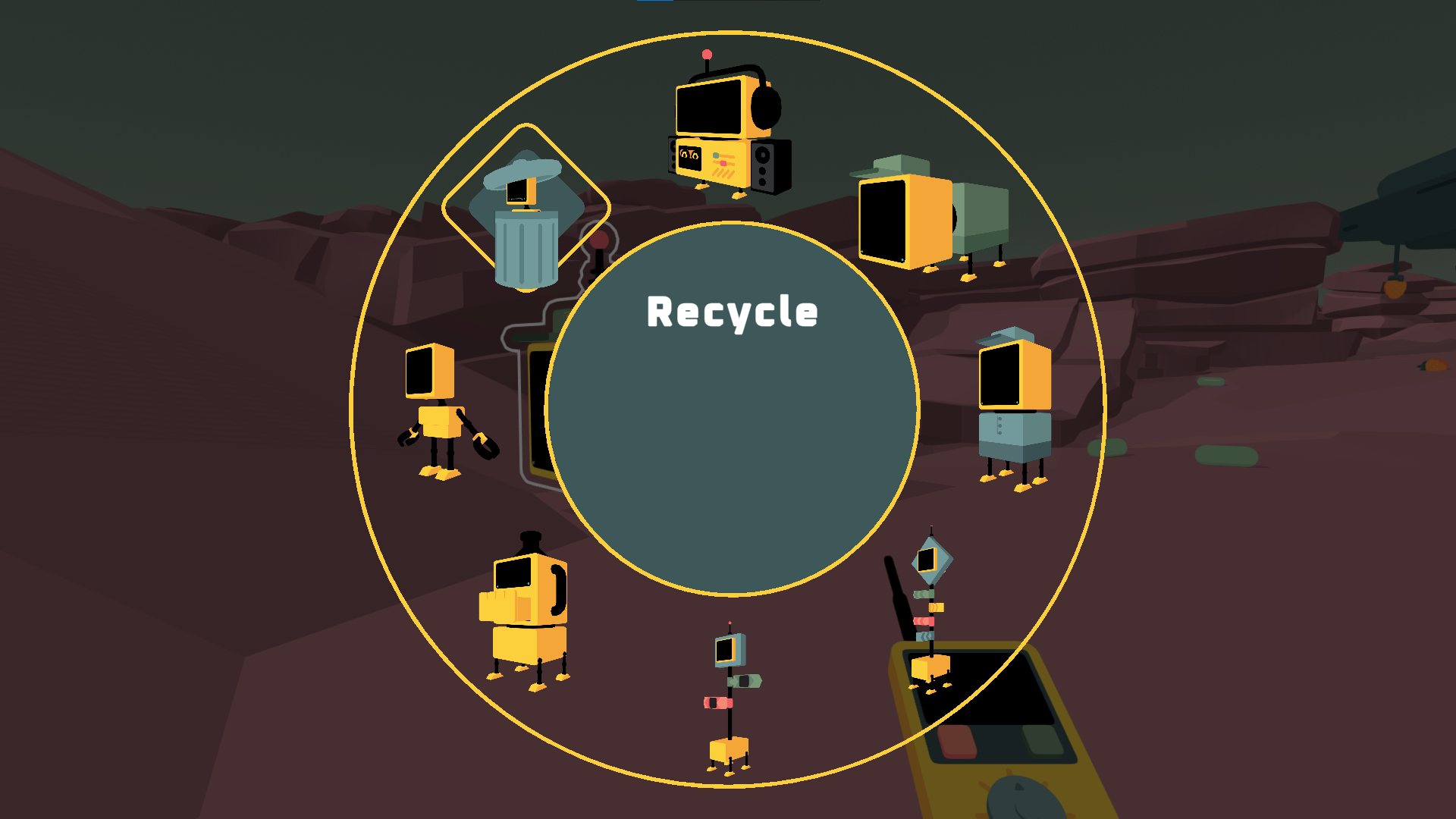Choose the radio robot with headphones
The width and height of the screenshot is (1456, 819).
[x=730, y=130]
